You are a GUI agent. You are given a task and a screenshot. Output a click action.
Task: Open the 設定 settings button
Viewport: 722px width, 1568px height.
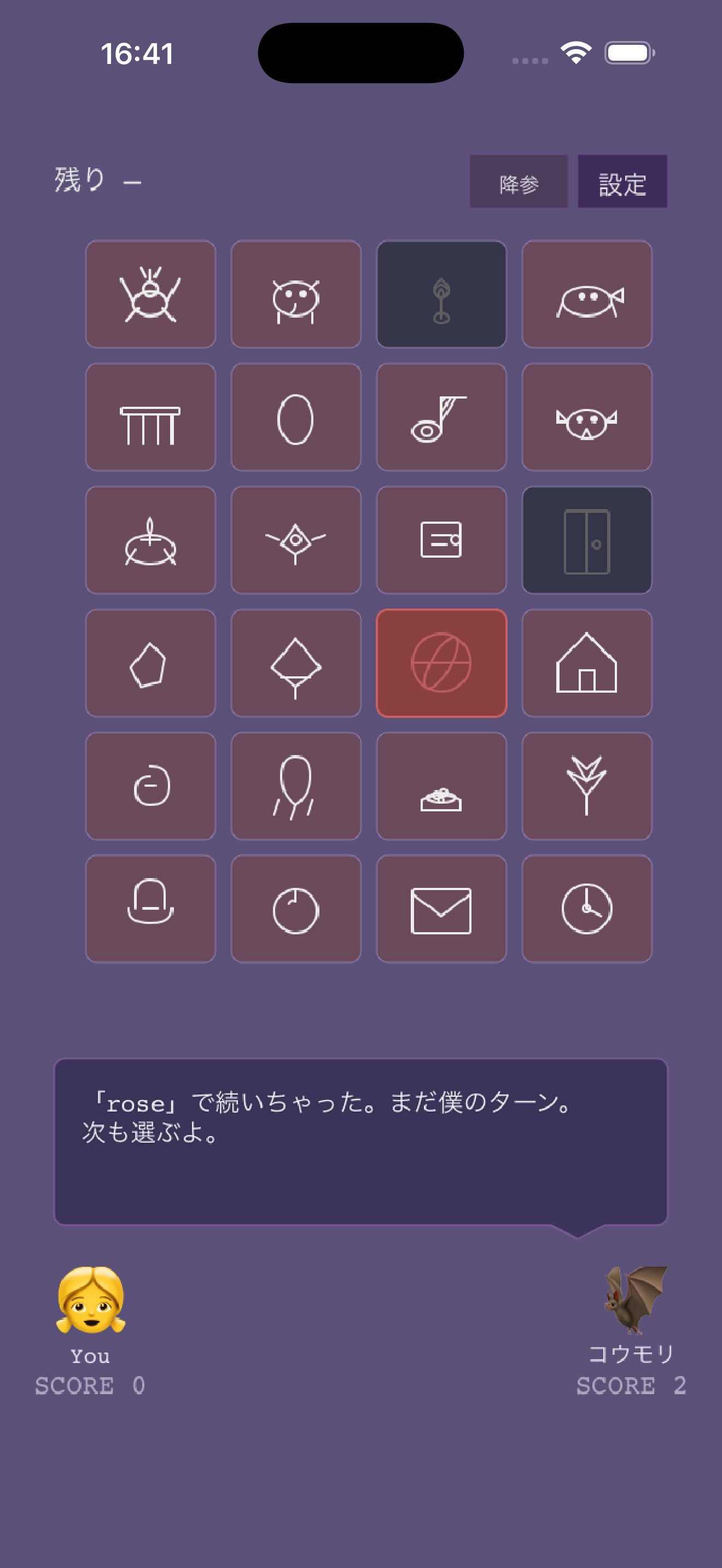[x=622, y=181]
